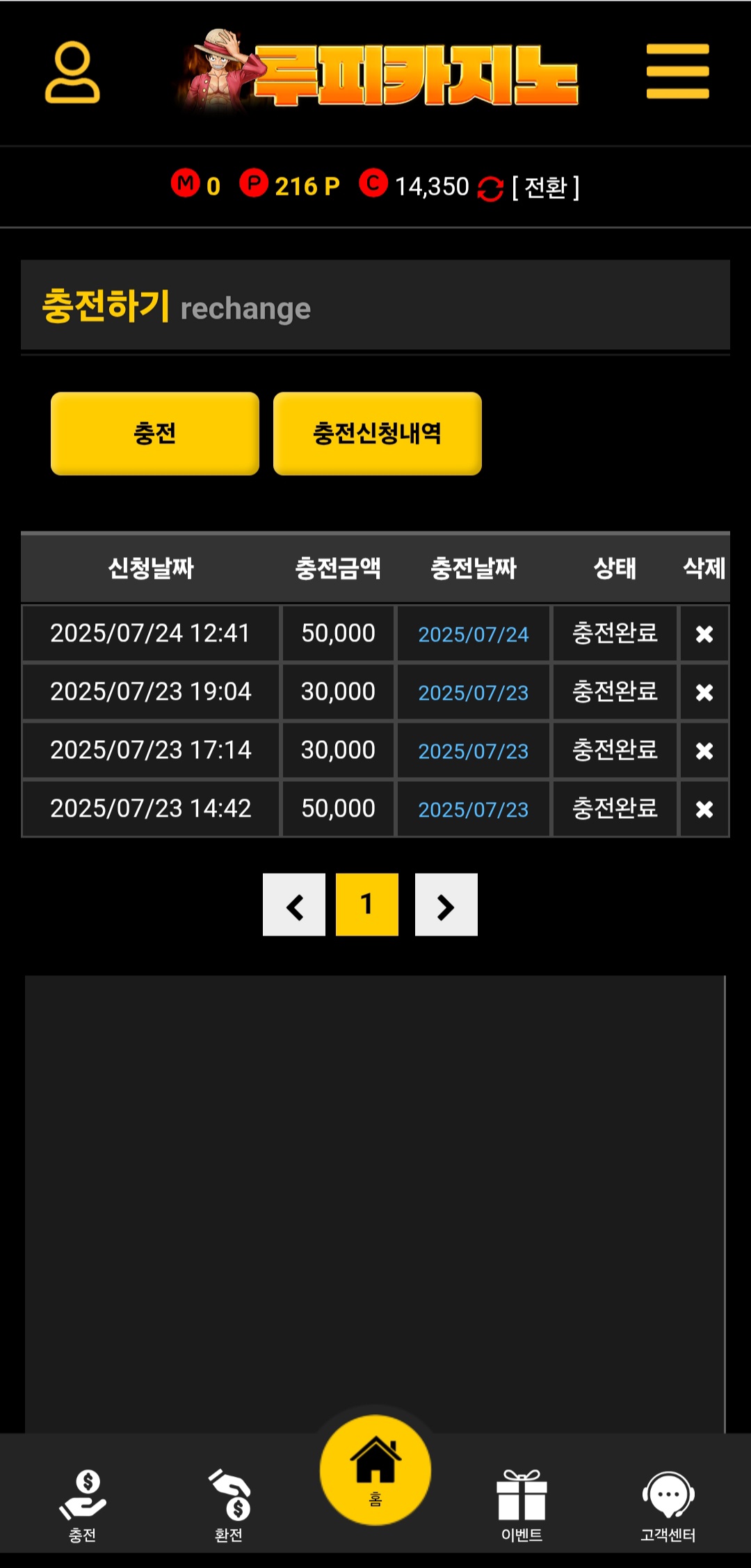This screenshot has height=1568, width=751.
Task: Delete the 2025/07/24 12:41 record
Action: 704,634
